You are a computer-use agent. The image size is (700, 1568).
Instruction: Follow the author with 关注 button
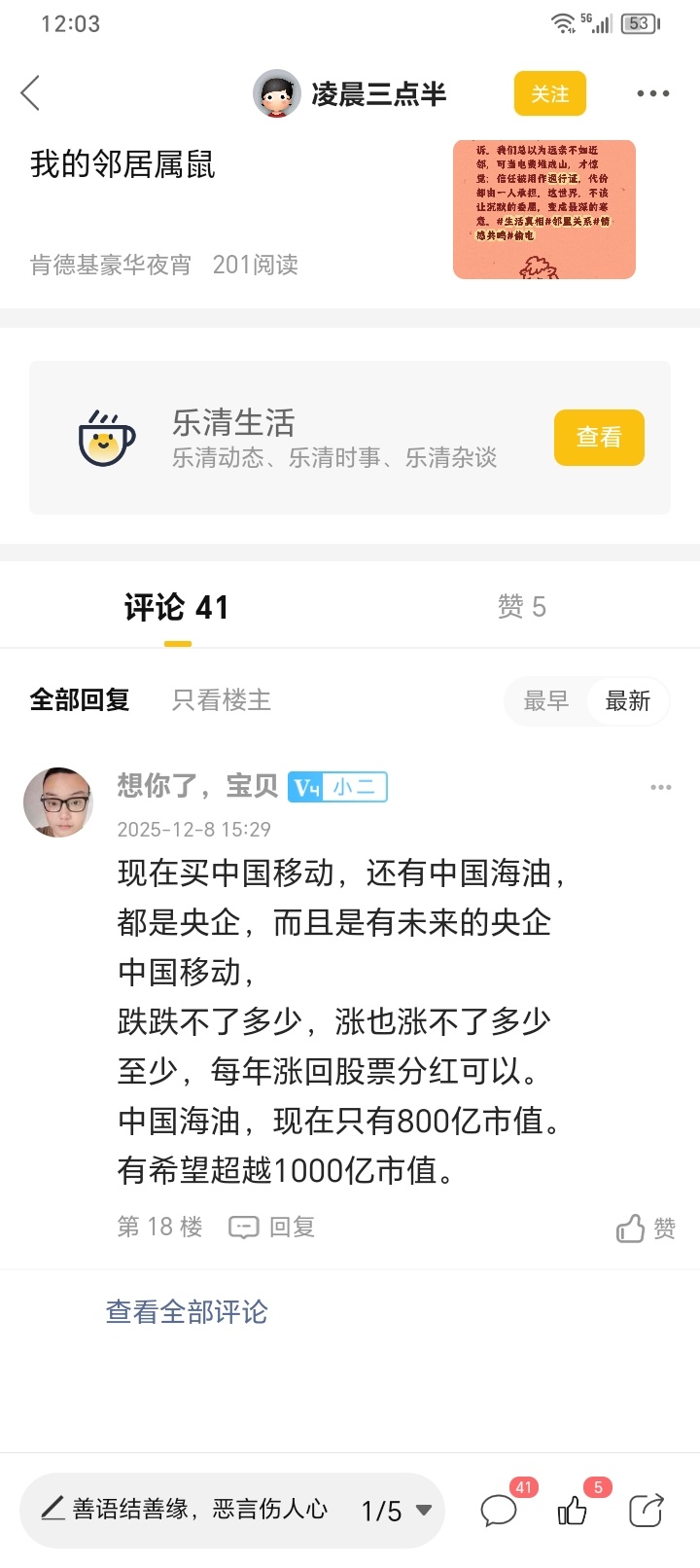pos(549,93)
